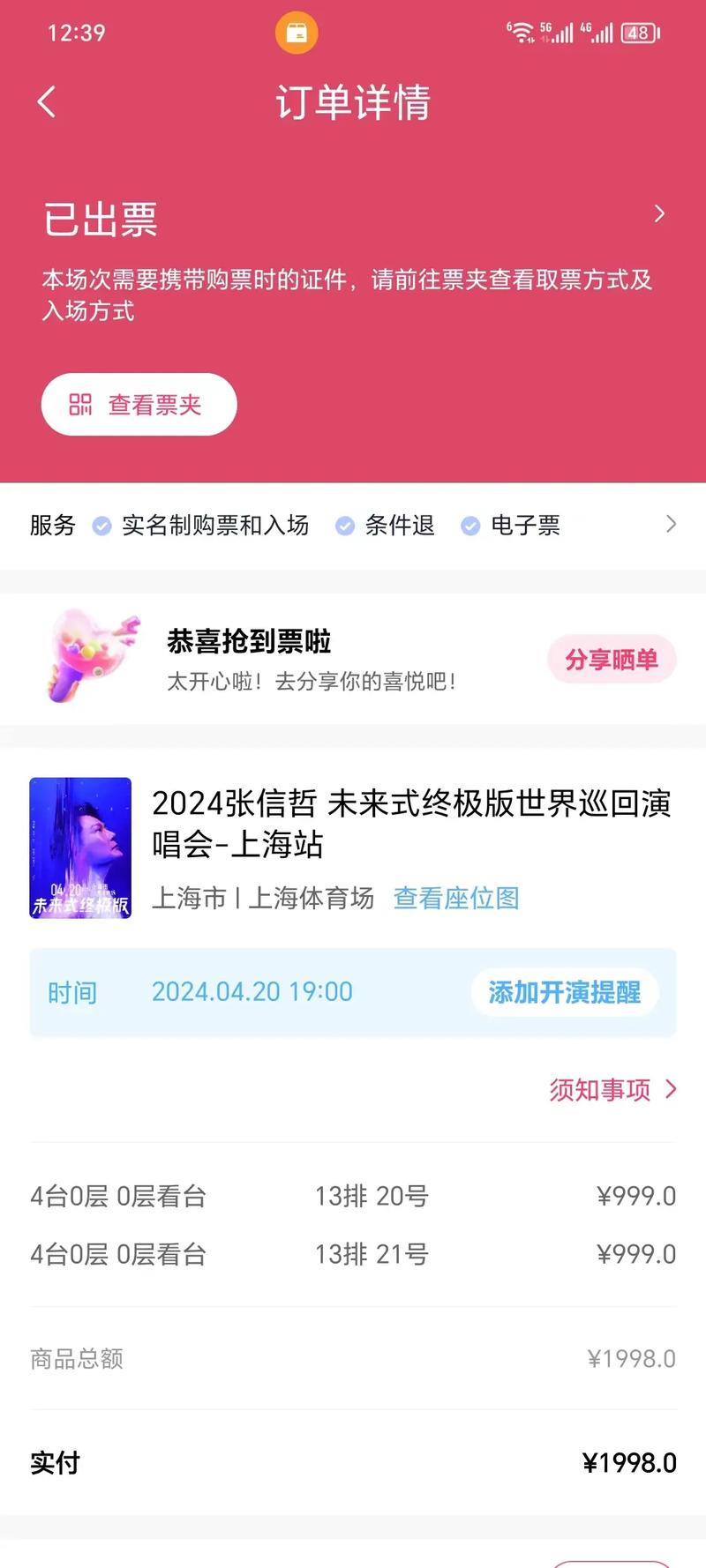Image resolution: width=706 pixels, height=1568 pixels.
Task: Tap the 分享晒单 share pill
Action: click(x=612, y=659)
